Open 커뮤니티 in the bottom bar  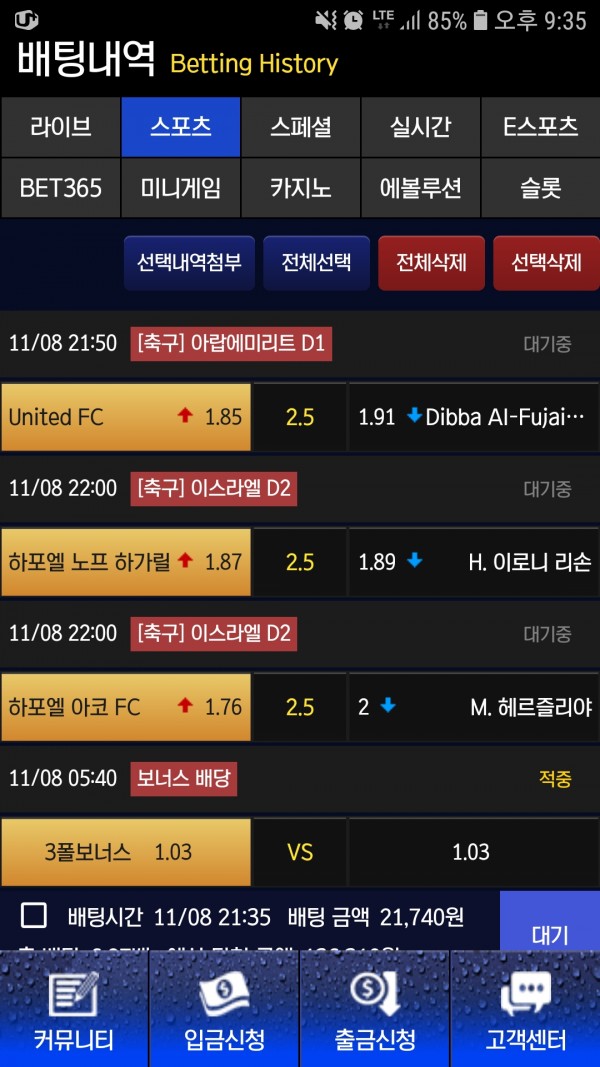coord(74,1010)
